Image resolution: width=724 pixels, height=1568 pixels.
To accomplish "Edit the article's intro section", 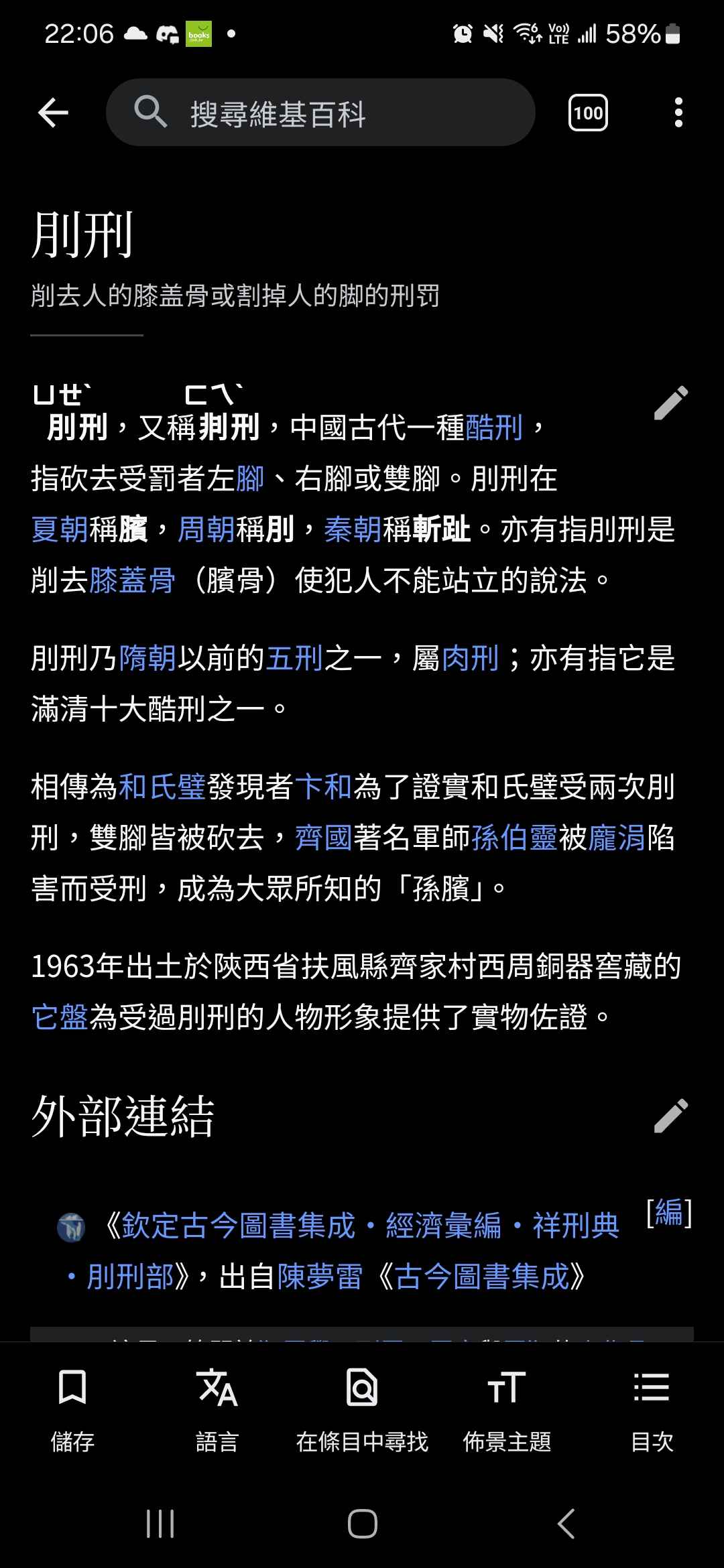I will [x=671, y=403].
